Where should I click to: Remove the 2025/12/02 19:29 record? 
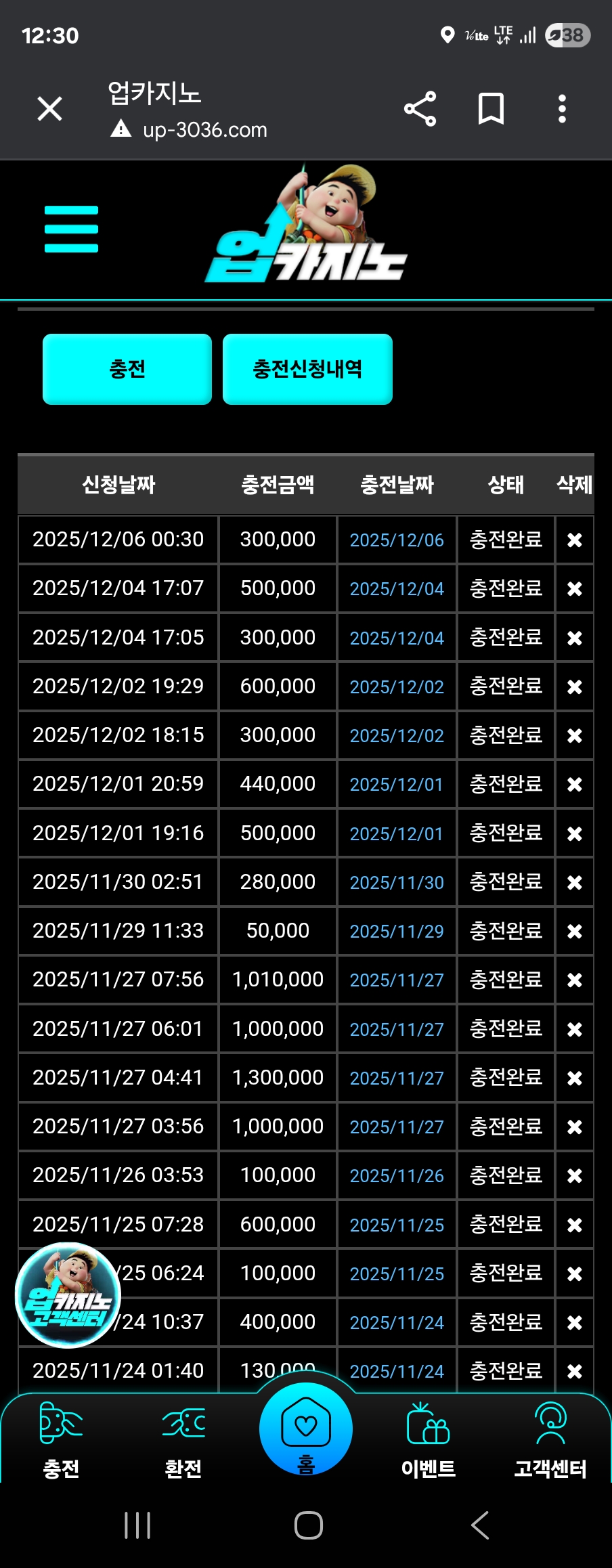click(574, 687)
